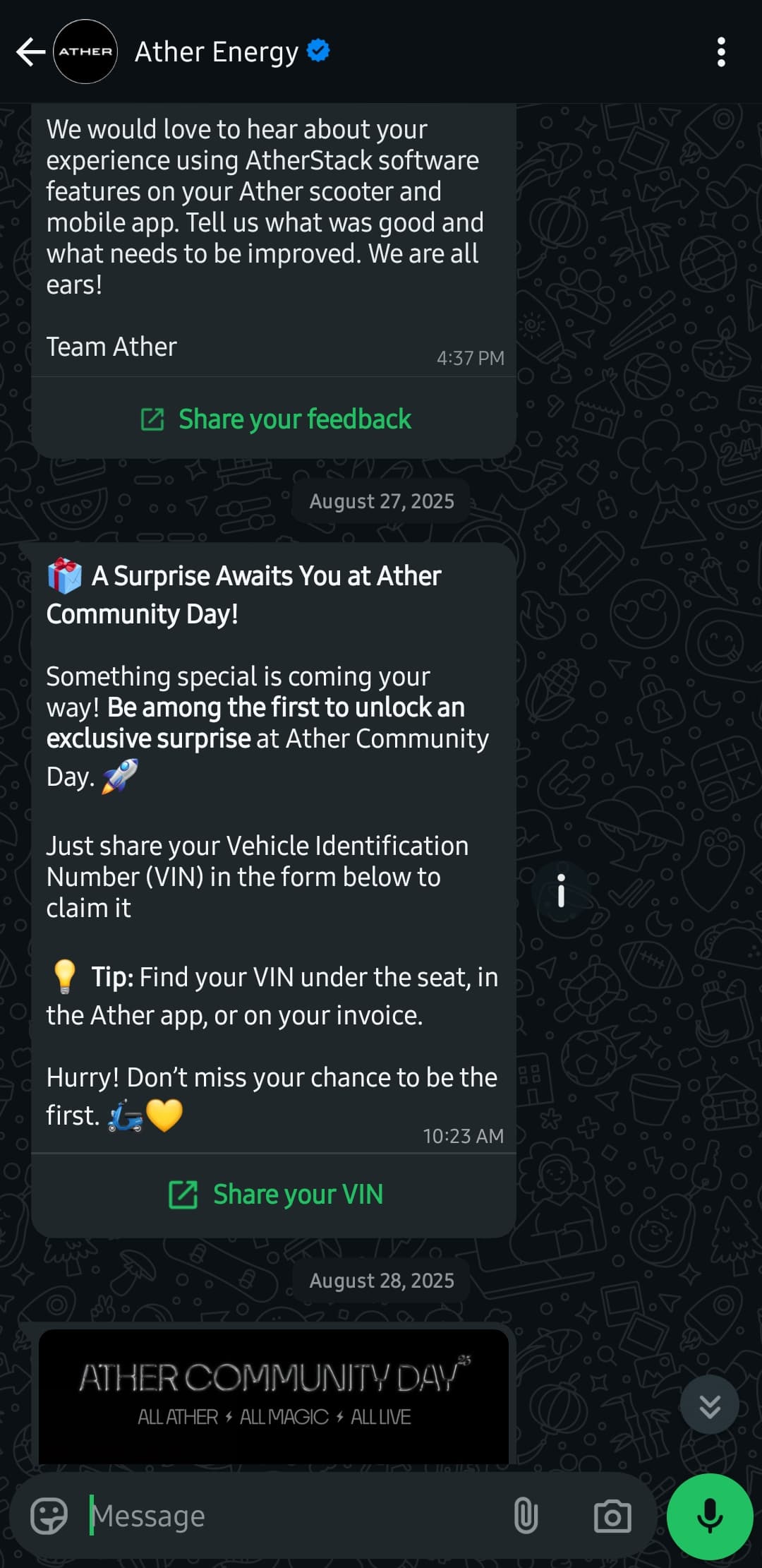
Task: Open the Share your VIN form
Action: click(x=275, y=1195)
